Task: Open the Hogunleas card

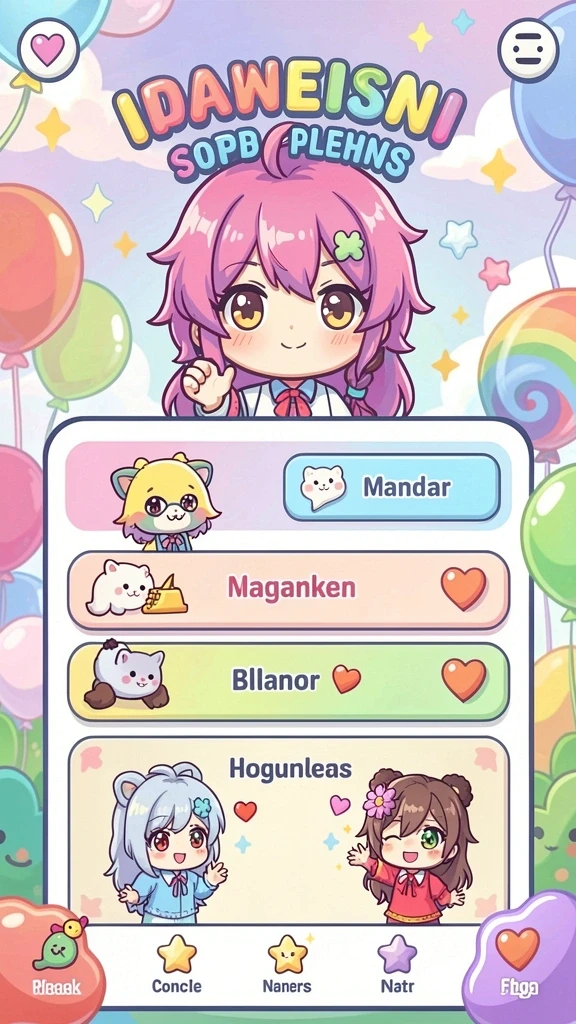Action: [288, 829]
